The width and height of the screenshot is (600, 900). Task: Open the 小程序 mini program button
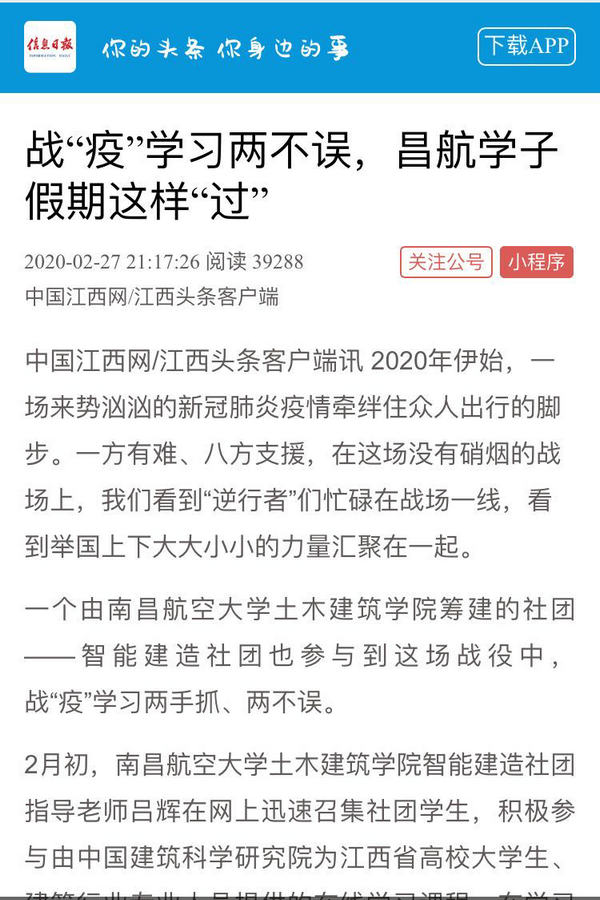pos(536,262)
